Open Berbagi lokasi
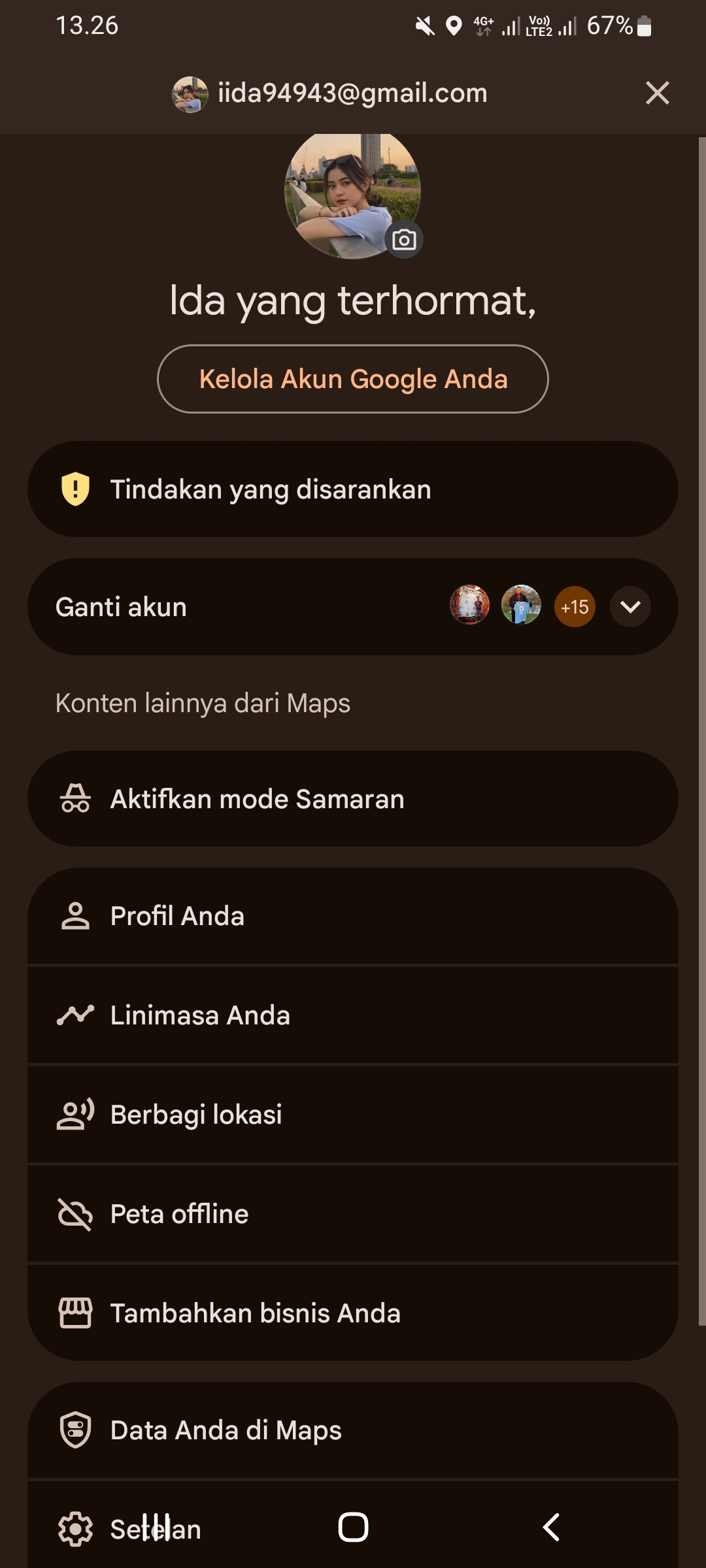The width and height of the screenshot is (706, 1568). 353,1115
